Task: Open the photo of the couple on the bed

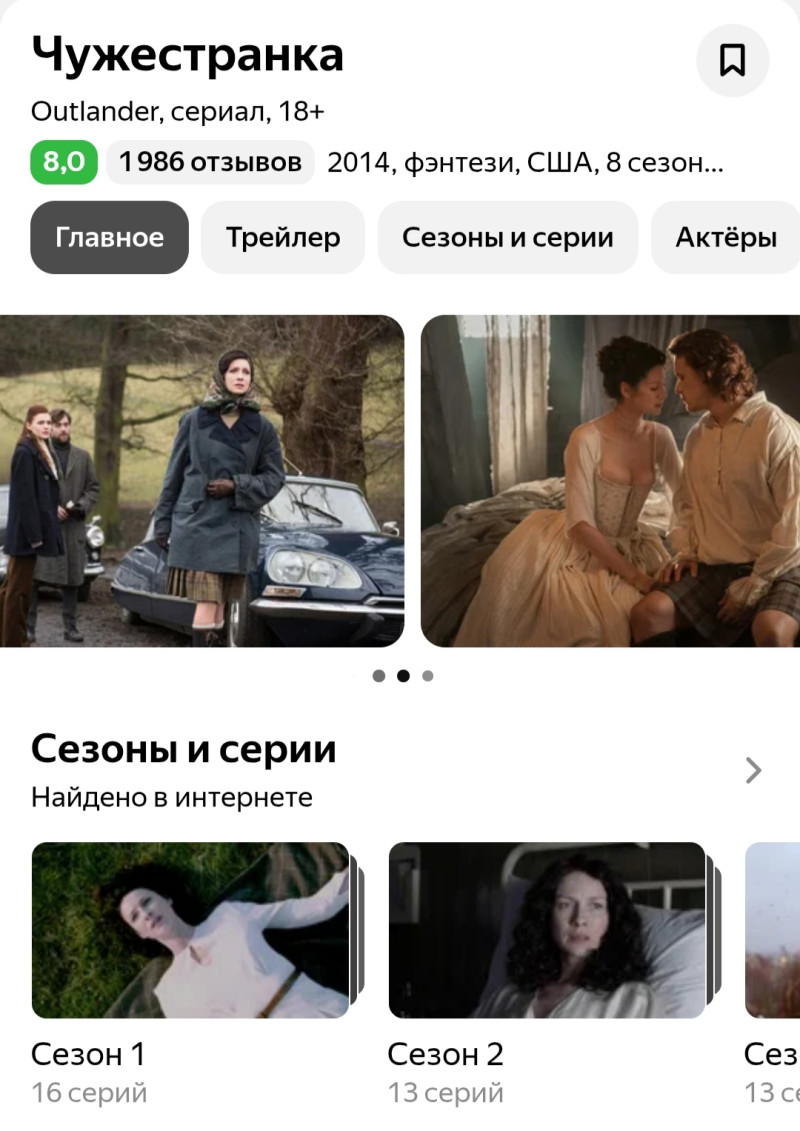Action: click(x=610, y=481)
